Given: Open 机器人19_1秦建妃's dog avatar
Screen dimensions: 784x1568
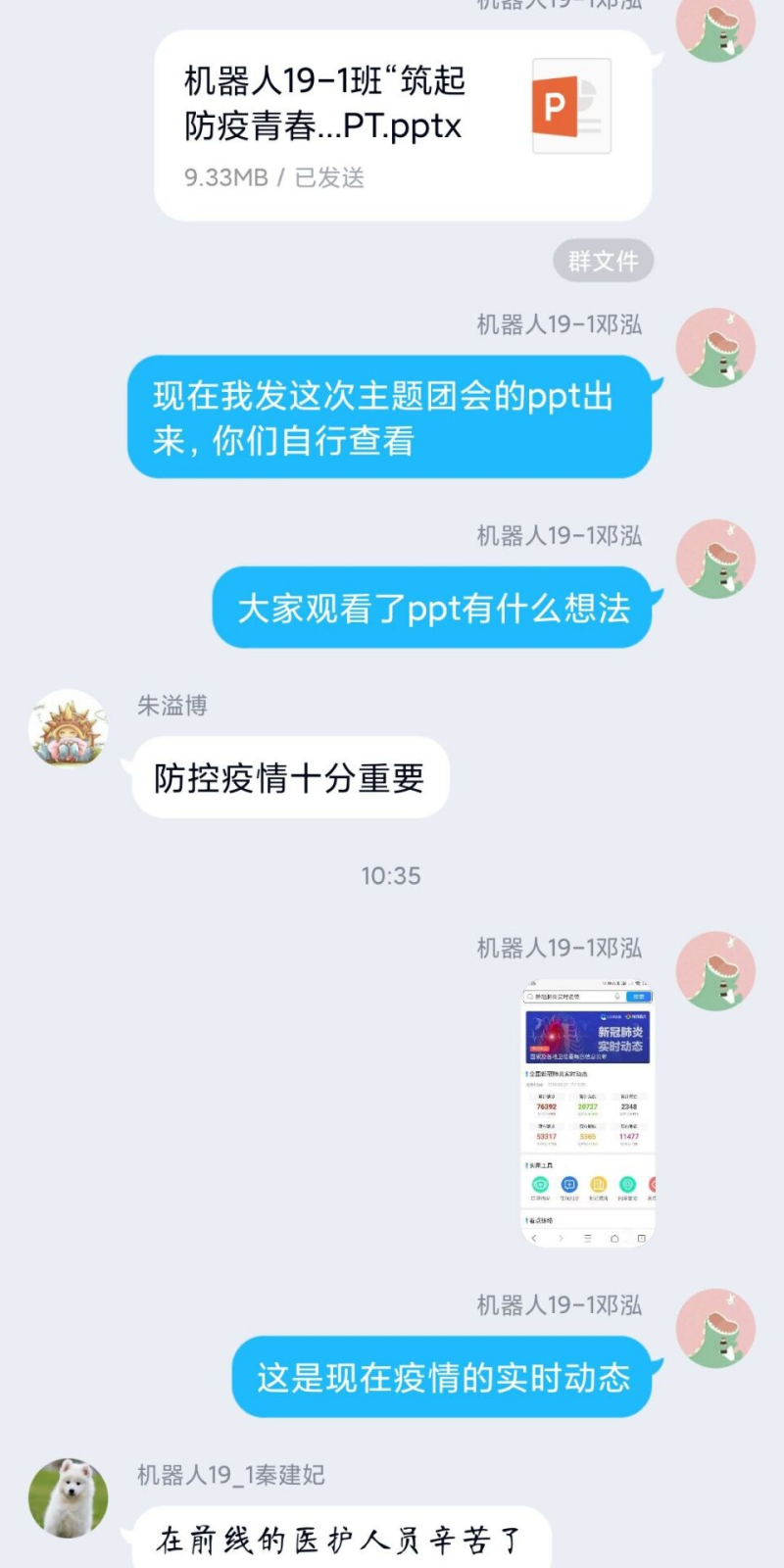Looking at the screenshot, I should point(68,1496).
